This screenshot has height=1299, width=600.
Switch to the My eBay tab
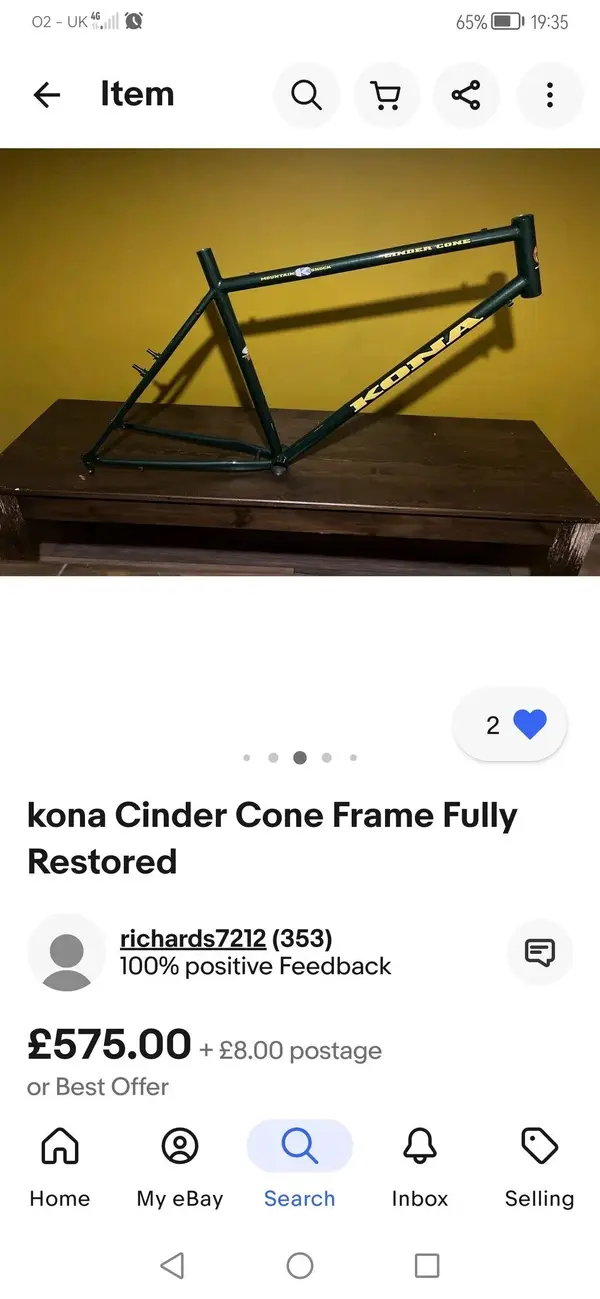180,1165
